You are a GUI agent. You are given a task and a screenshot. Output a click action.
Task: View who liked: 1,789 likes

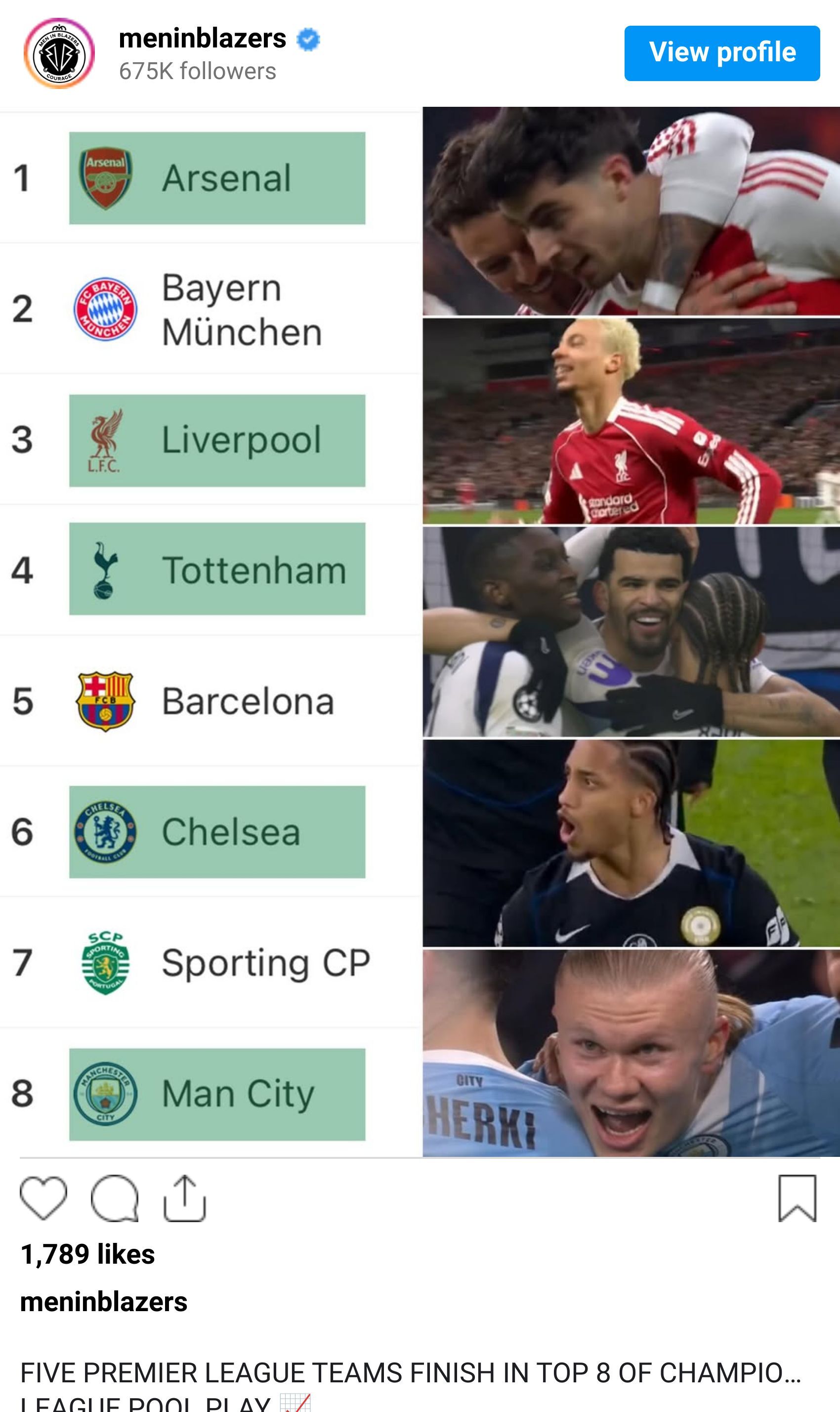(x=88, y=1254)
